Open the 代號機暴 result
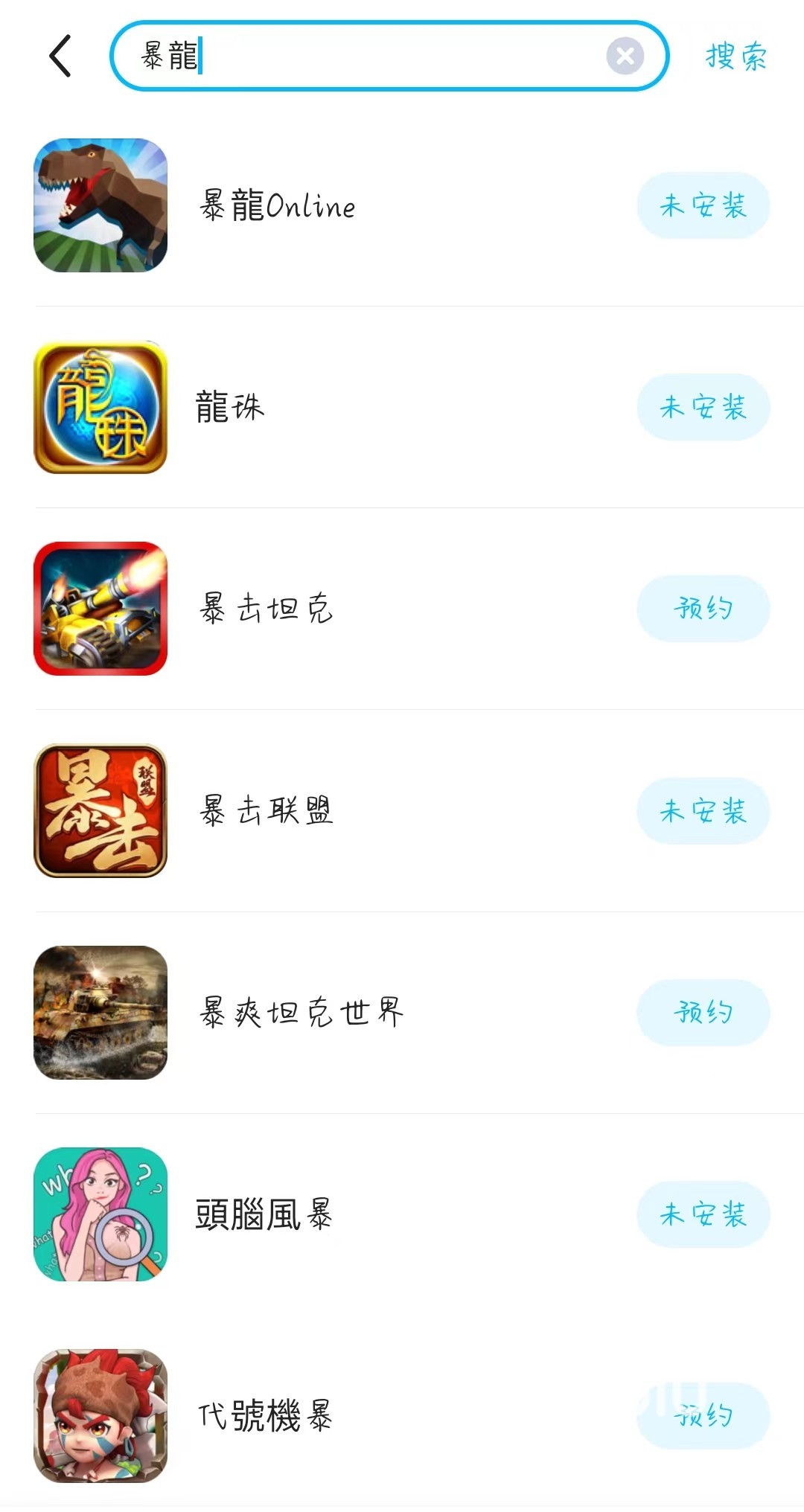804x1512 pixels. coord(264,1415)
